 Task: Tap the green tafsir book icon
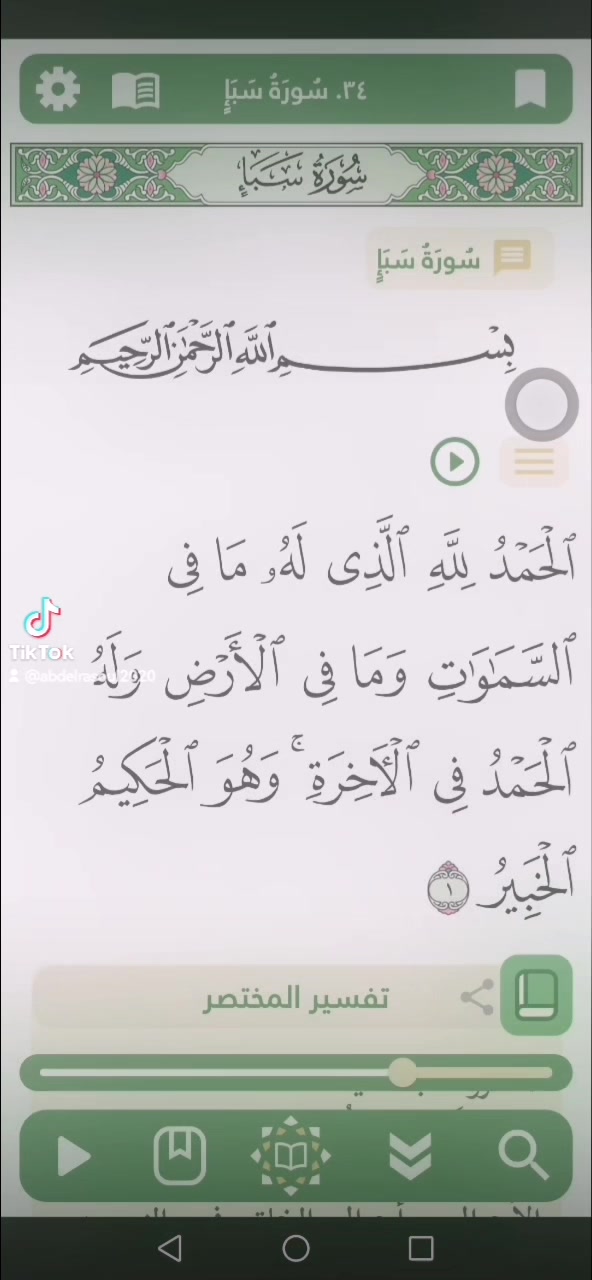click(536, 995)
